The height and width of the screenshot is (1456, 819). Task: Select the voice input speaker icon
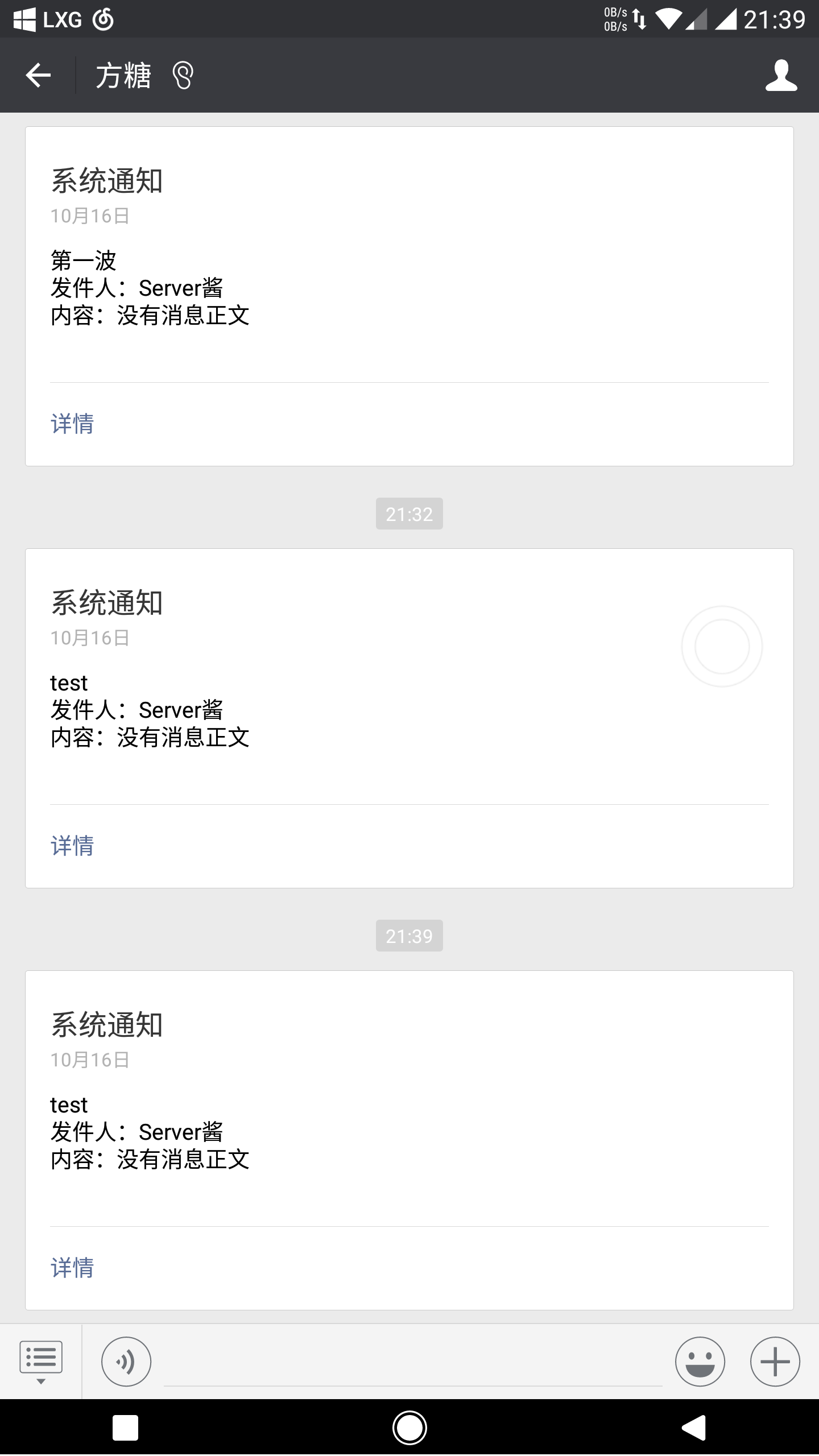tap(126, 1361)
